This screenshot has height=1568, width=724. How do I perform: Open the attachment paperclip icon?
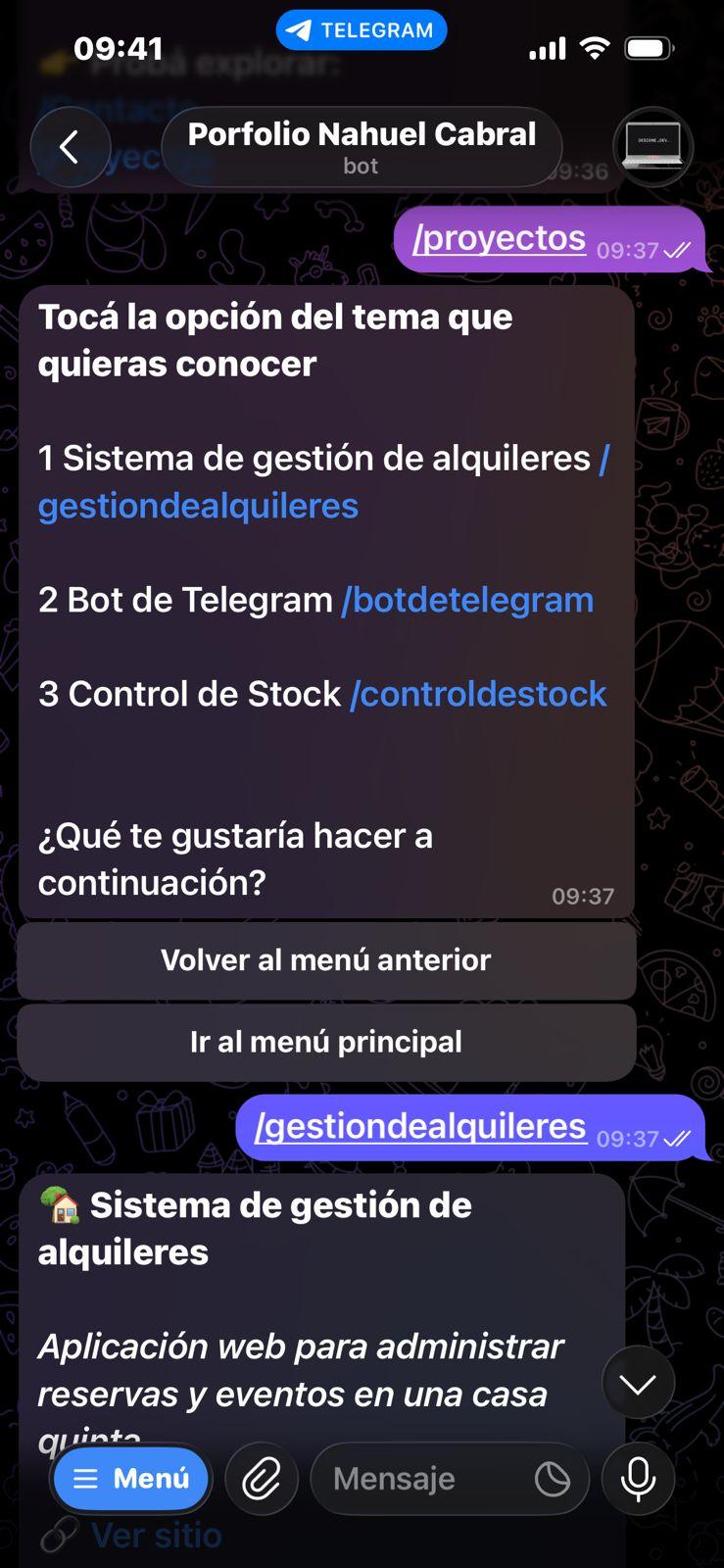tap(262, 1478)
